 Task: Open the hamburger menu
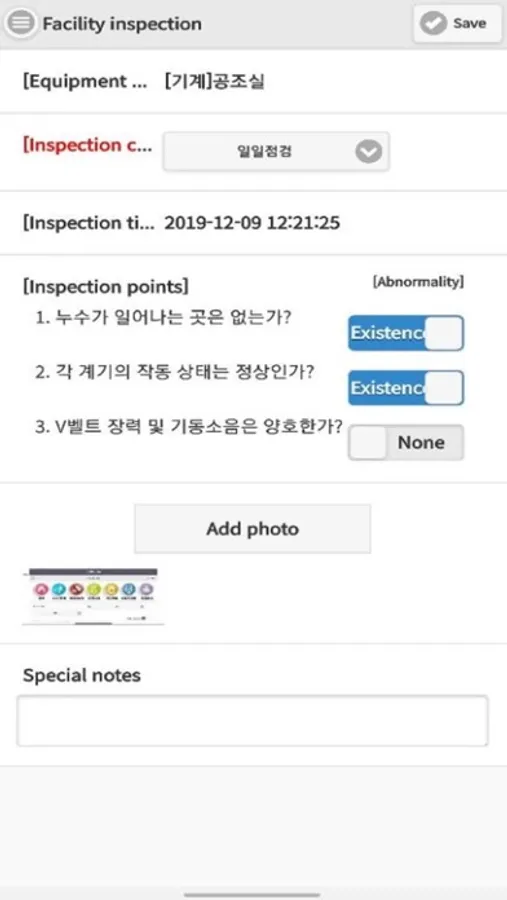pos(21,24)
